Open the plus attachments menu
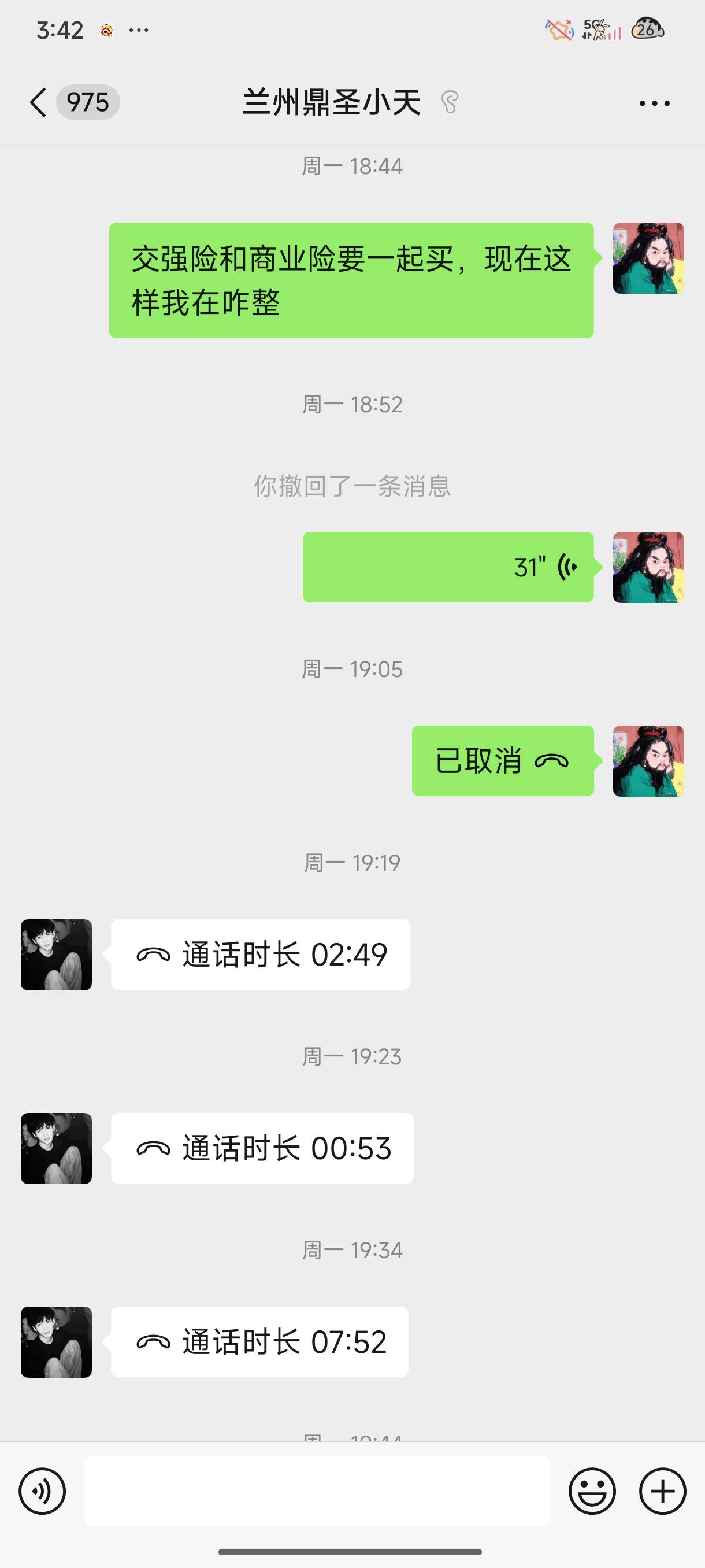The width and height of the screenshot is (705, 1568). 662,1491
